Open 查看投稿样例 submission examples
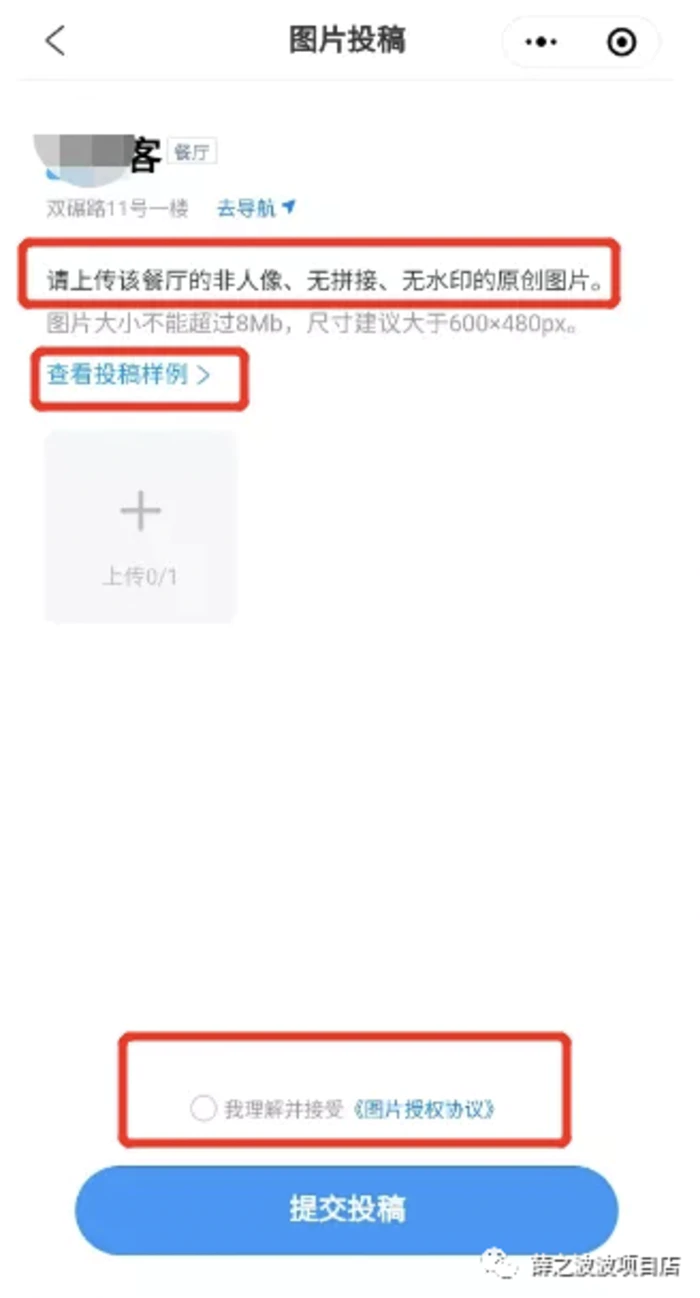The width and height of the screenshot is (700, 1298). (x=129, y=375)
